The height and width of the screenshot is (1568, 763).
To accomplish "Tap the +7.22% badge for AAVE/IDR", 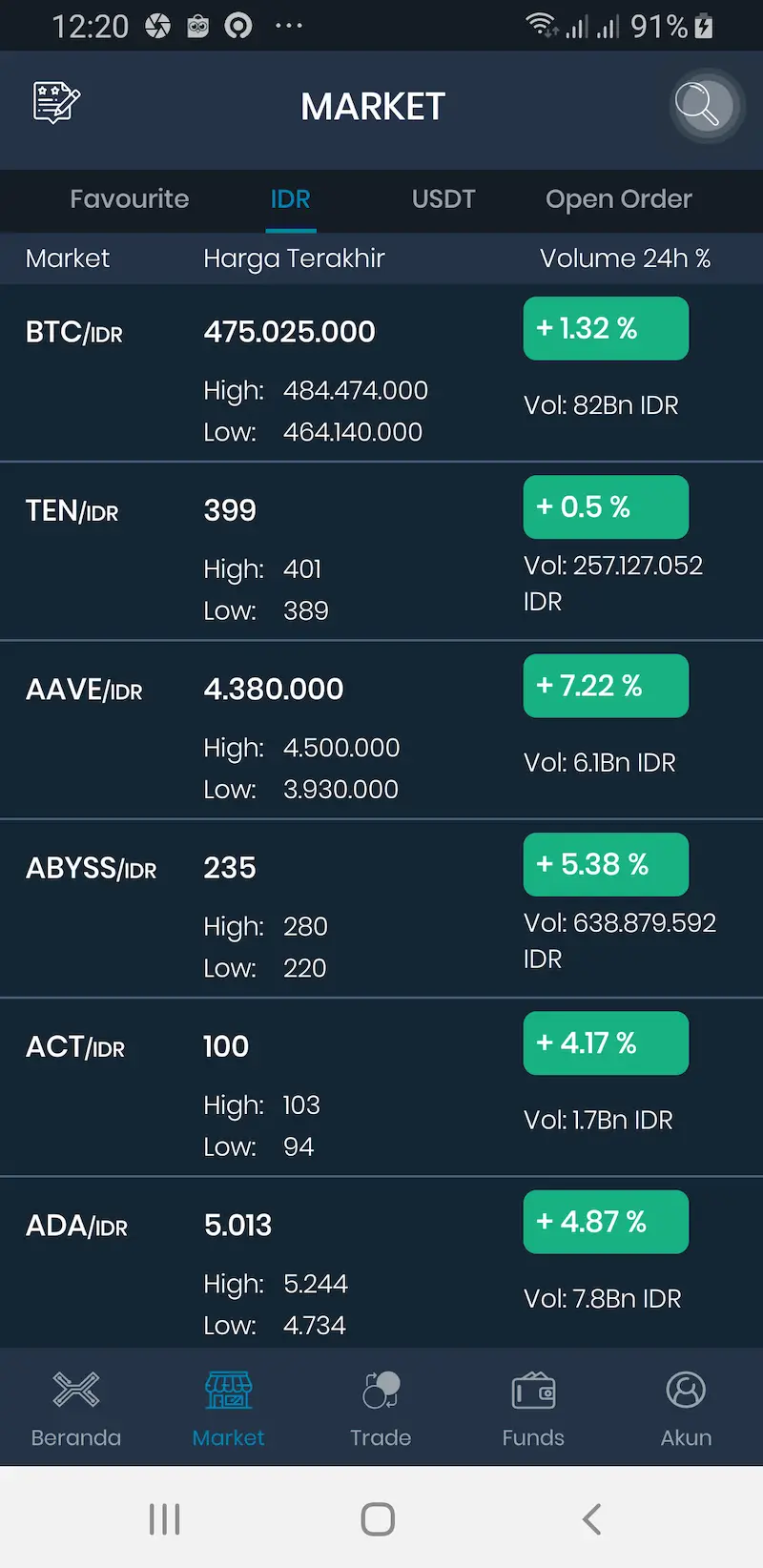I will click(606, 686).
